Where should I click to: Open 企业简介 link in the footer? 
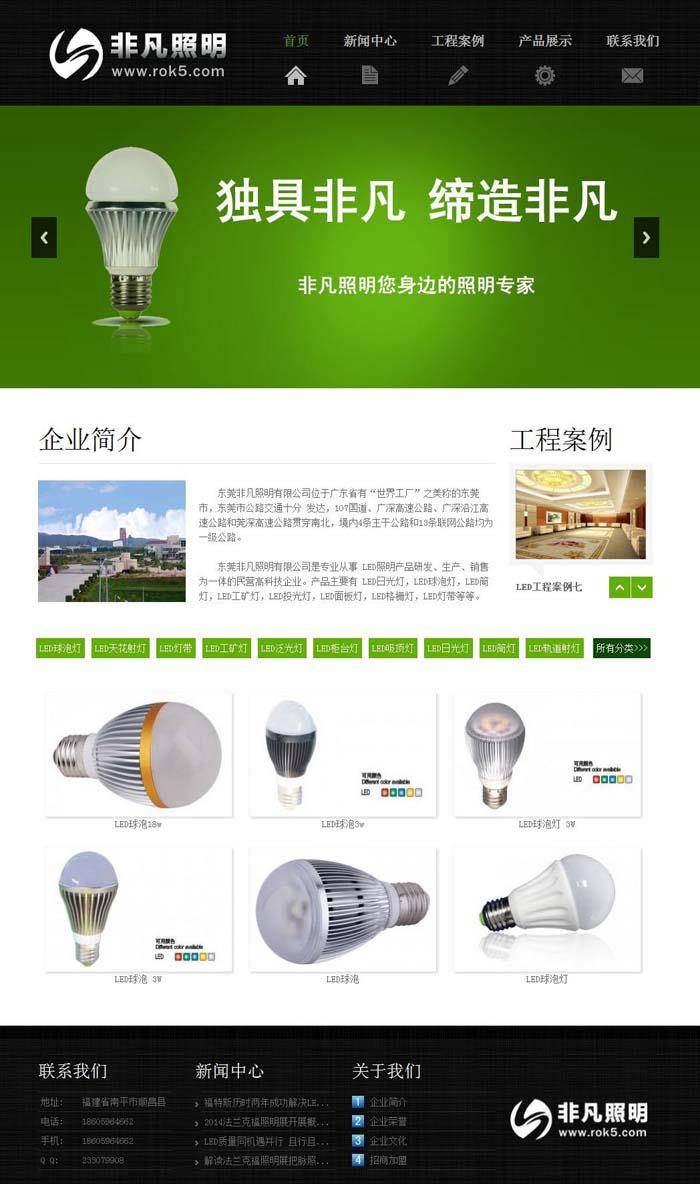coord(388,1102)
